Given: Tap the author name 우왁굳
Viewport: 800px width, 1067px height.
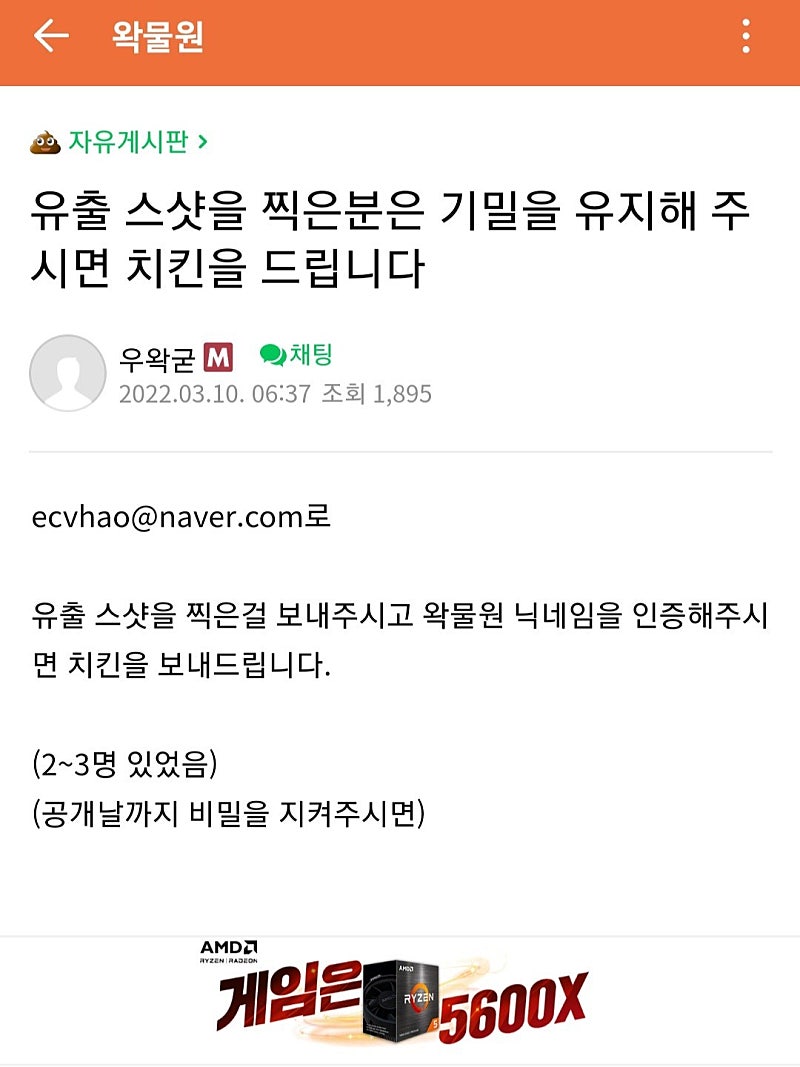Looking at the screenshot, I should pyautogui.click(x=157, y=357).
